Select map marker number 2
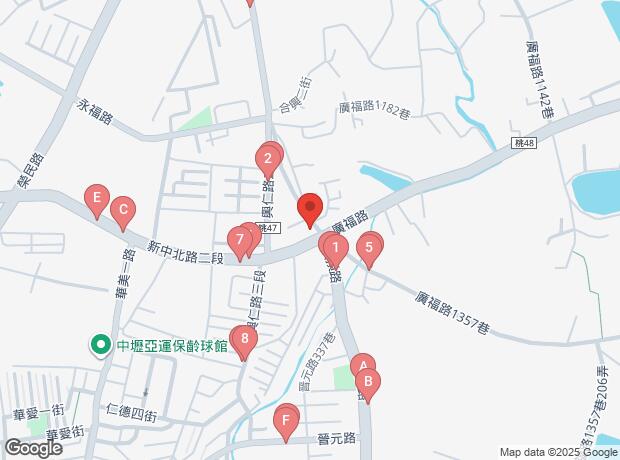Screen dimensions: 620x460 point(268,158)
